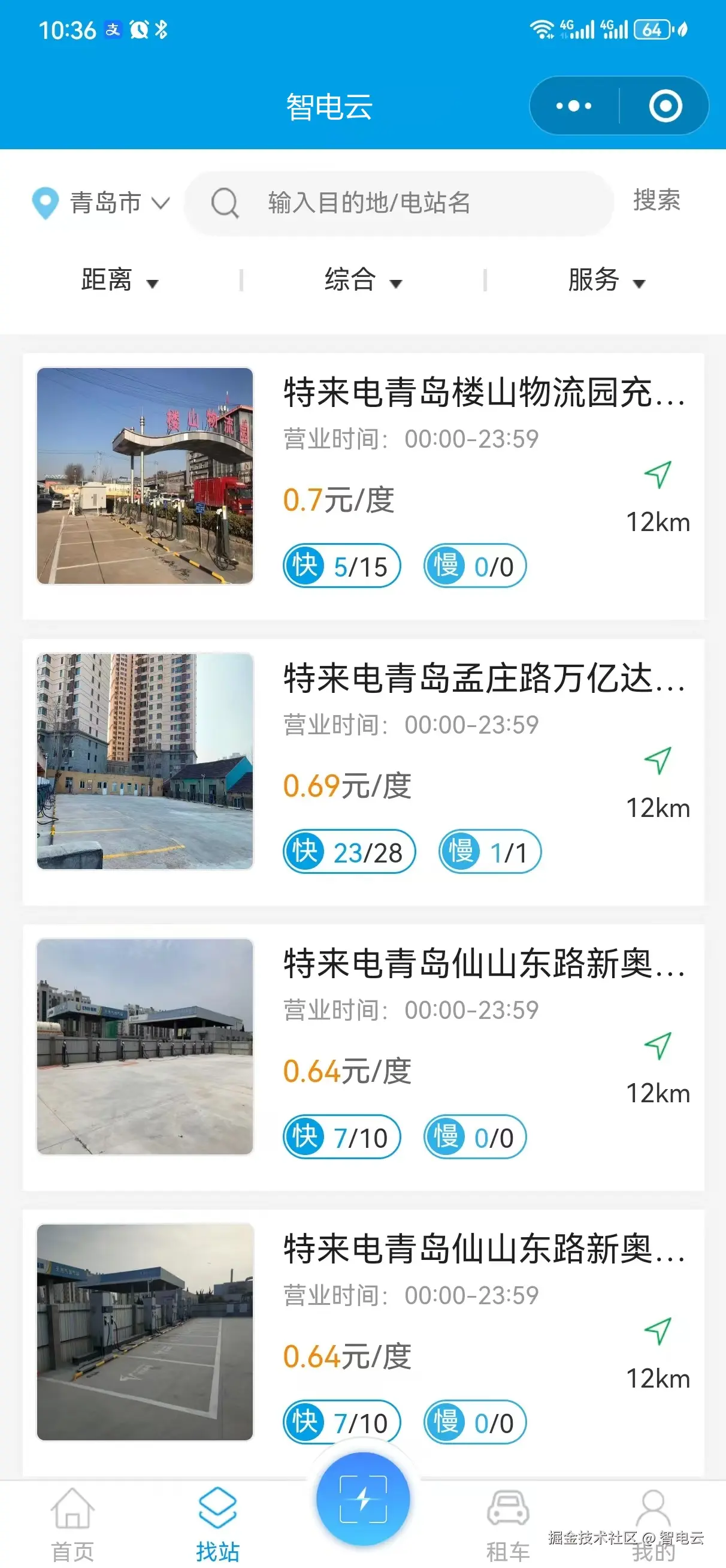
Task: Close the 智电云 mini program
Action: coord(664,106)
